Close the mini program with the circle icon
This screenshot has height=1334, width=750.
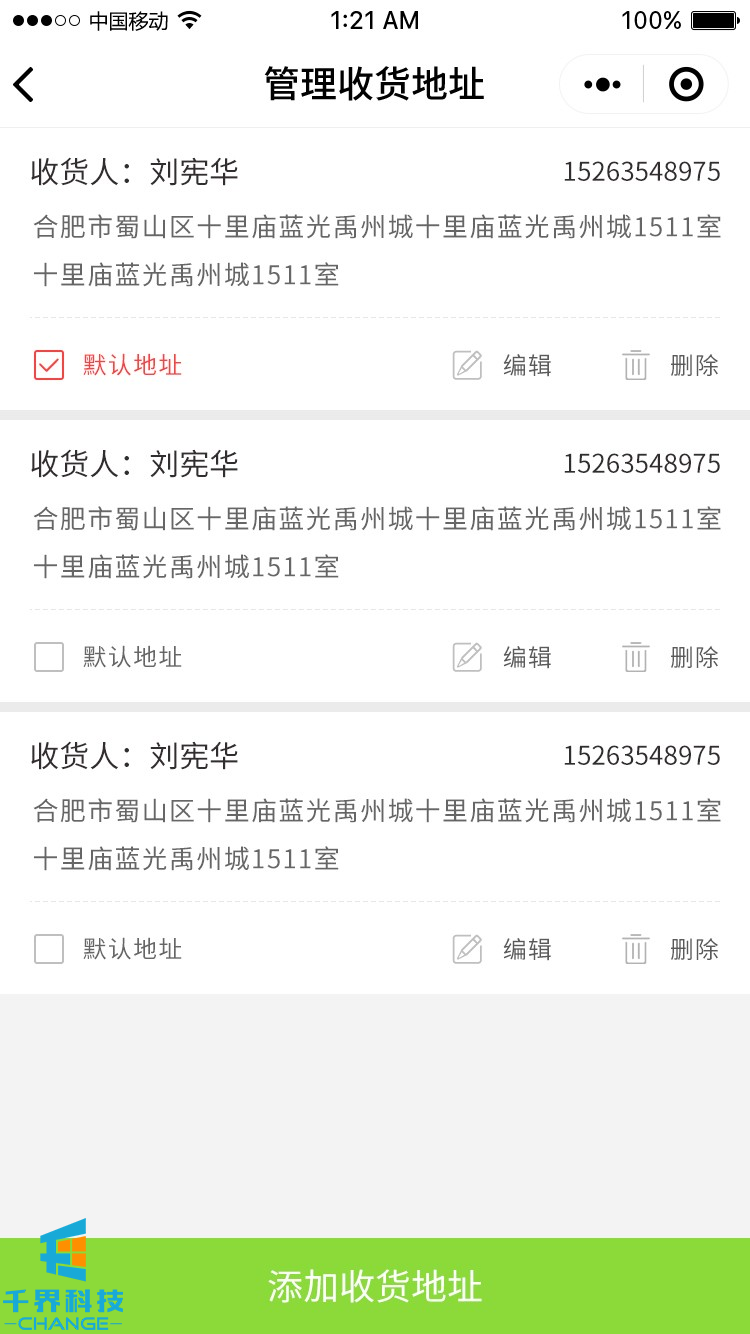pyautogui.click(x=686, y=85)
